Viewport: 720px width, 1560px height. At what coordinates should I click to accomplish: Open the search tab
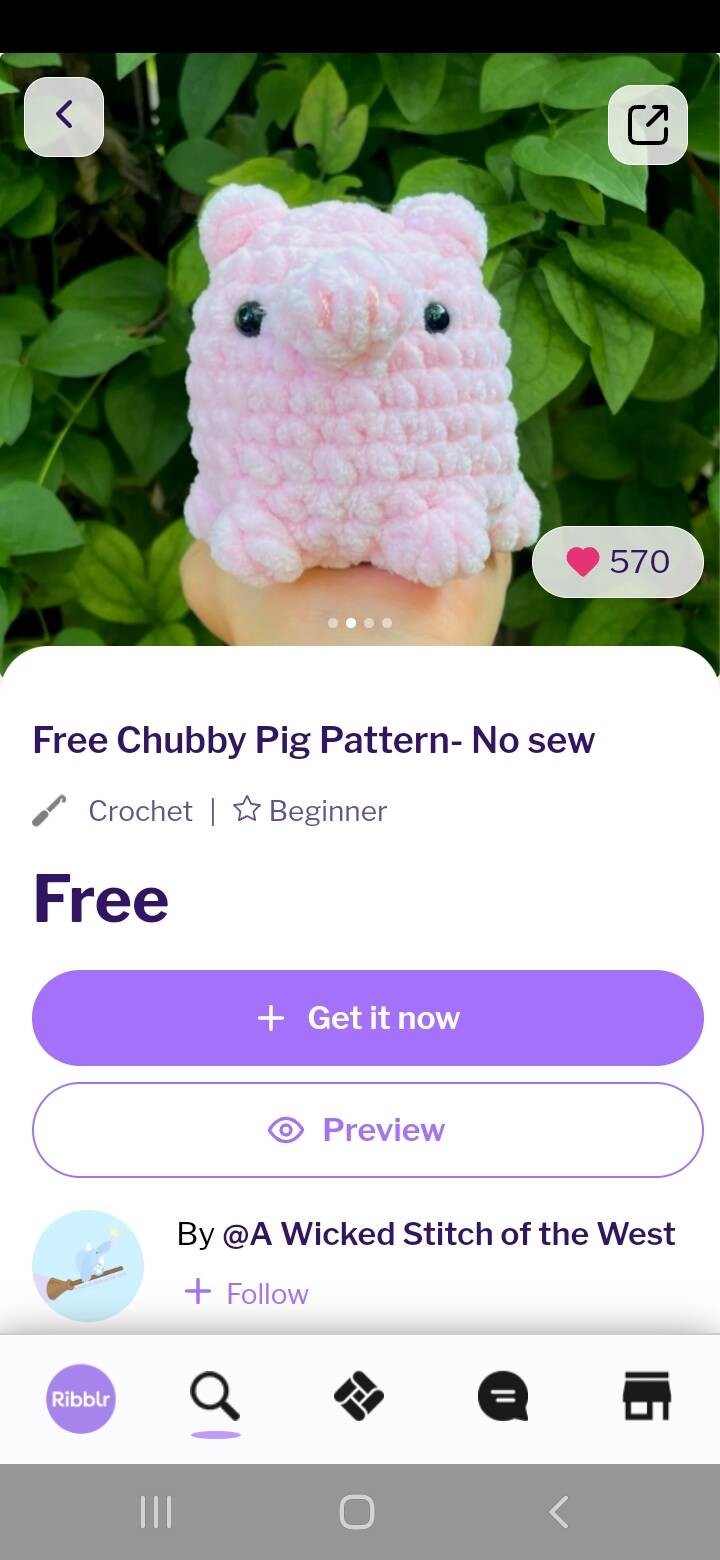click(x=215, y=1398)
